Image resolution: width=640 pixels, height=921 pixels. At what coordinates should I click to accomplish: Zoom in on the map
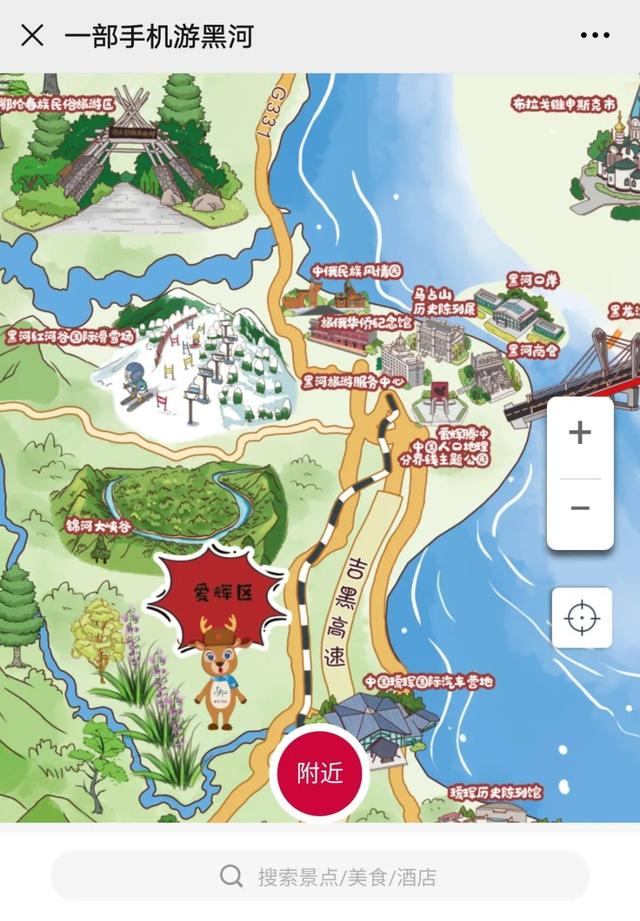(580, 433)
